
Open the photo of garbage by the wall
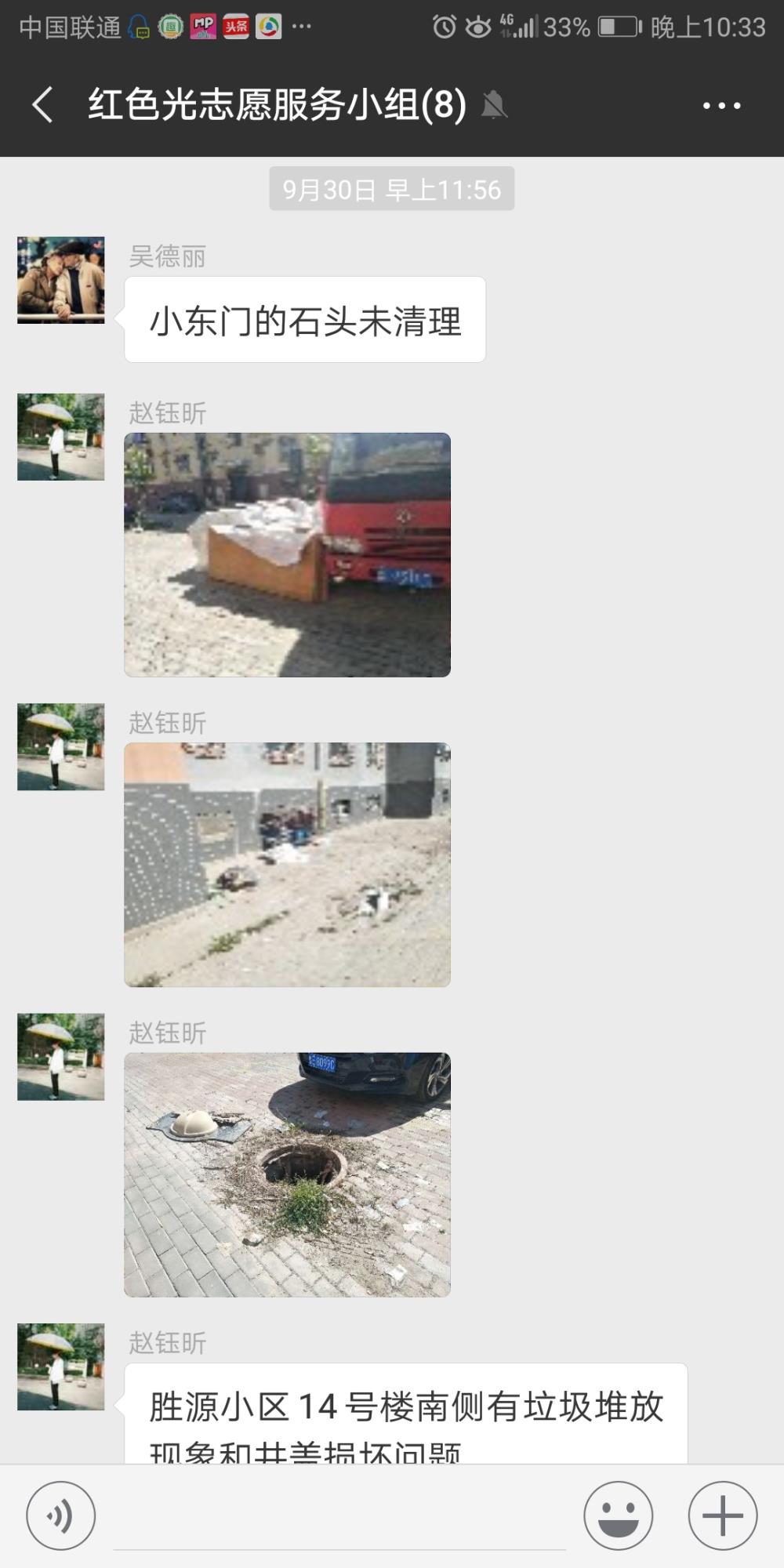point(288,865)
